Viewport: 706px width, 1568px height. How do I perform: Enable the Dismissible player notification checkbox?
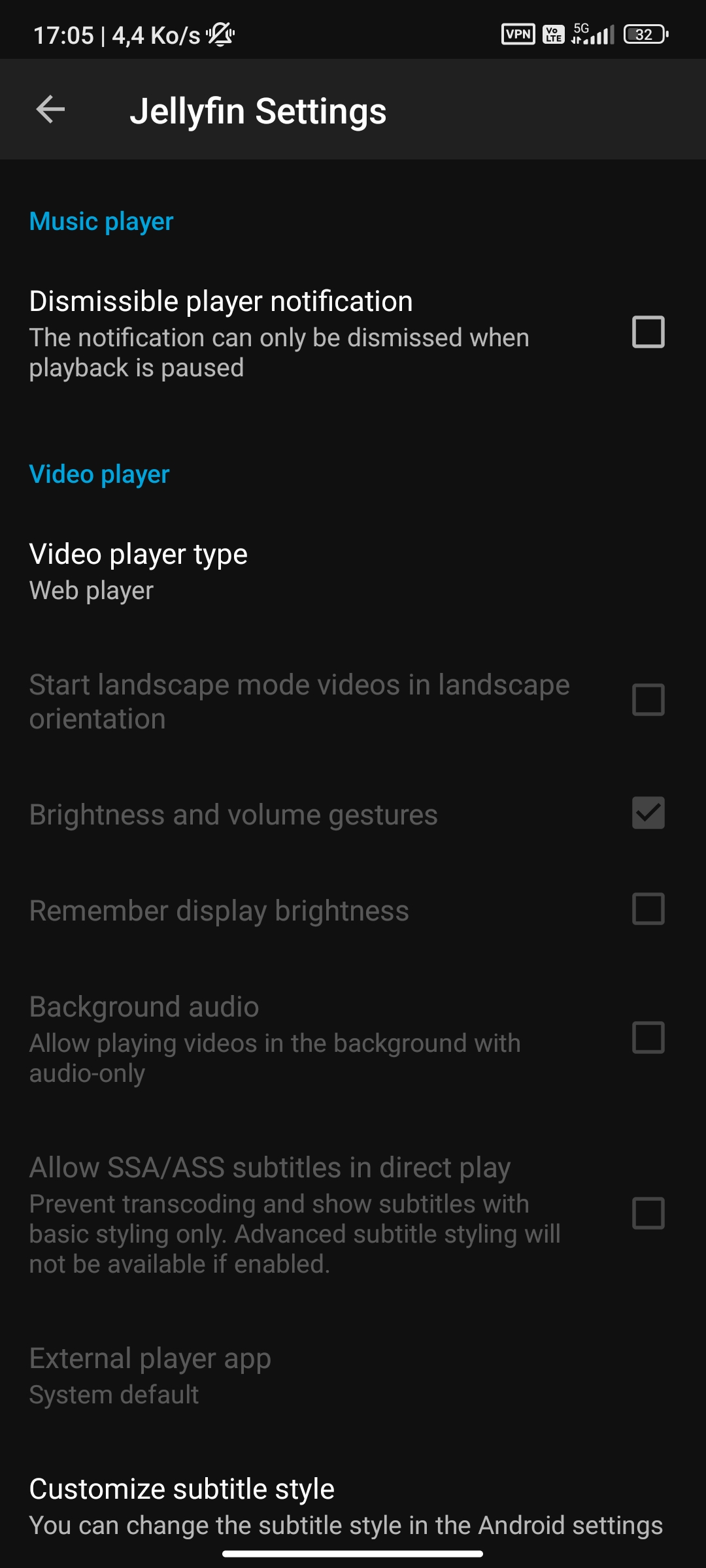pos(648,332)
